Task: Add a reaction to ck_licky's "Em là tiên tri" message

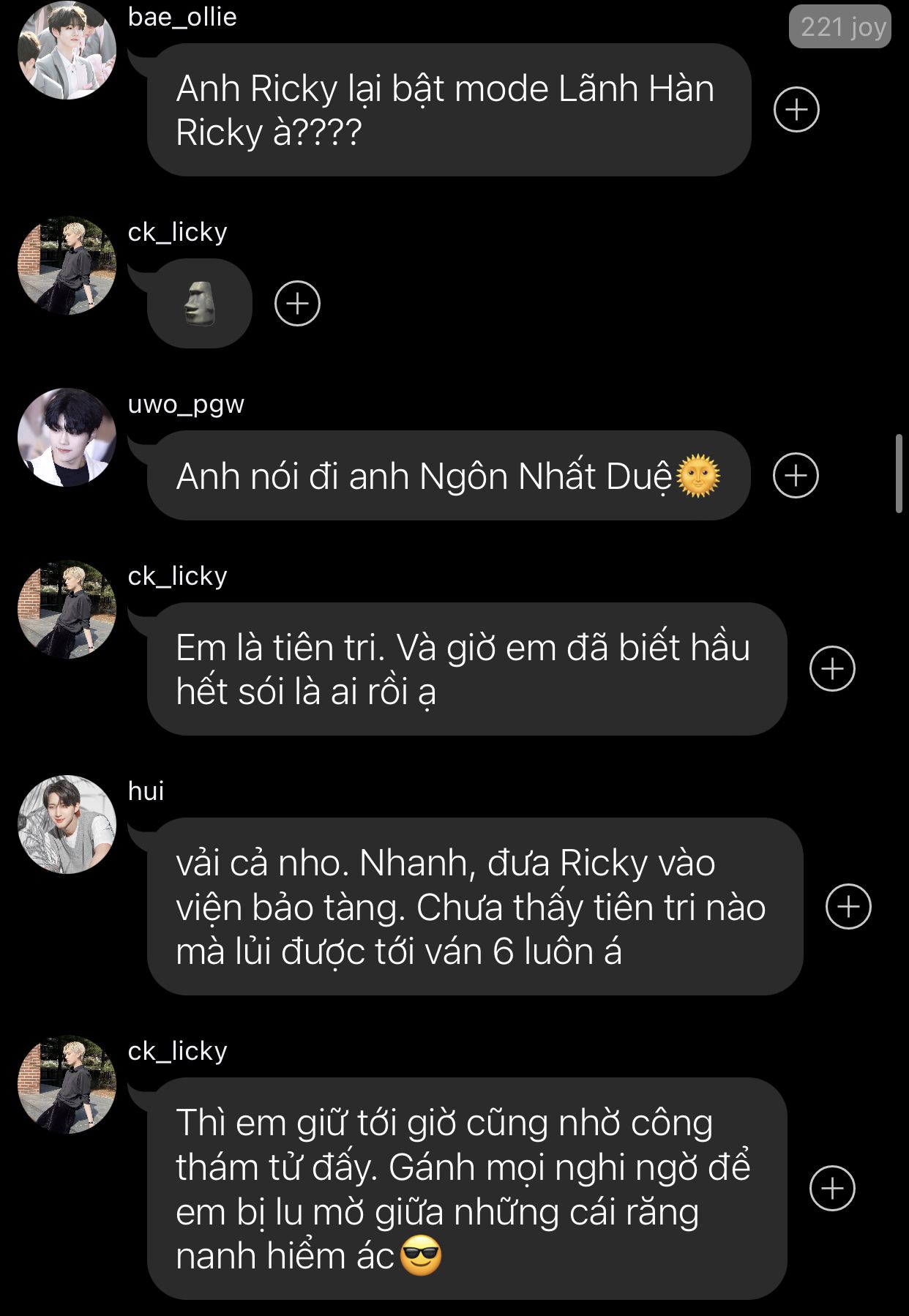Action: coord(832,668)
